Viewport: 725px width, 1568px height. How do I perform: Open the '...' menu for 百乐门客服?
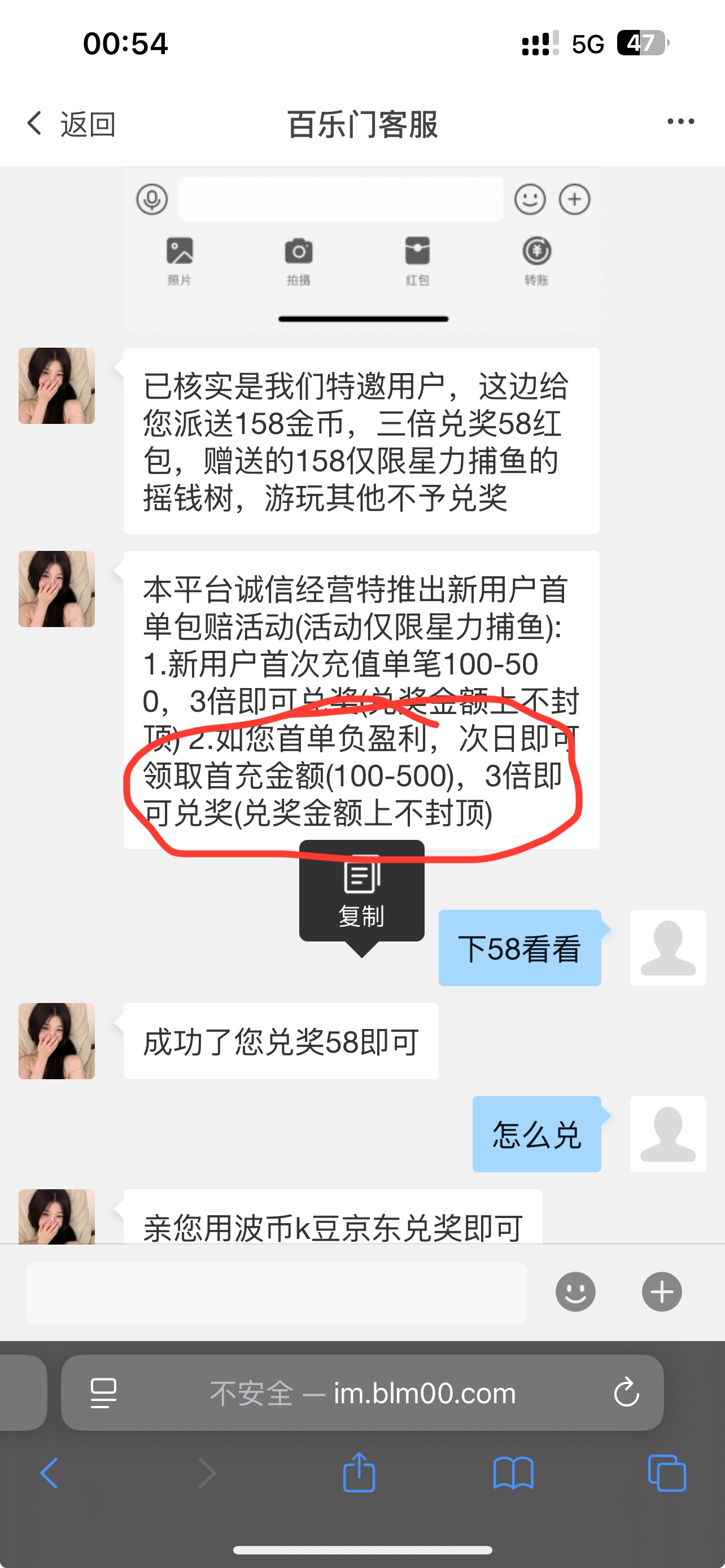click(x=680, y=121)
